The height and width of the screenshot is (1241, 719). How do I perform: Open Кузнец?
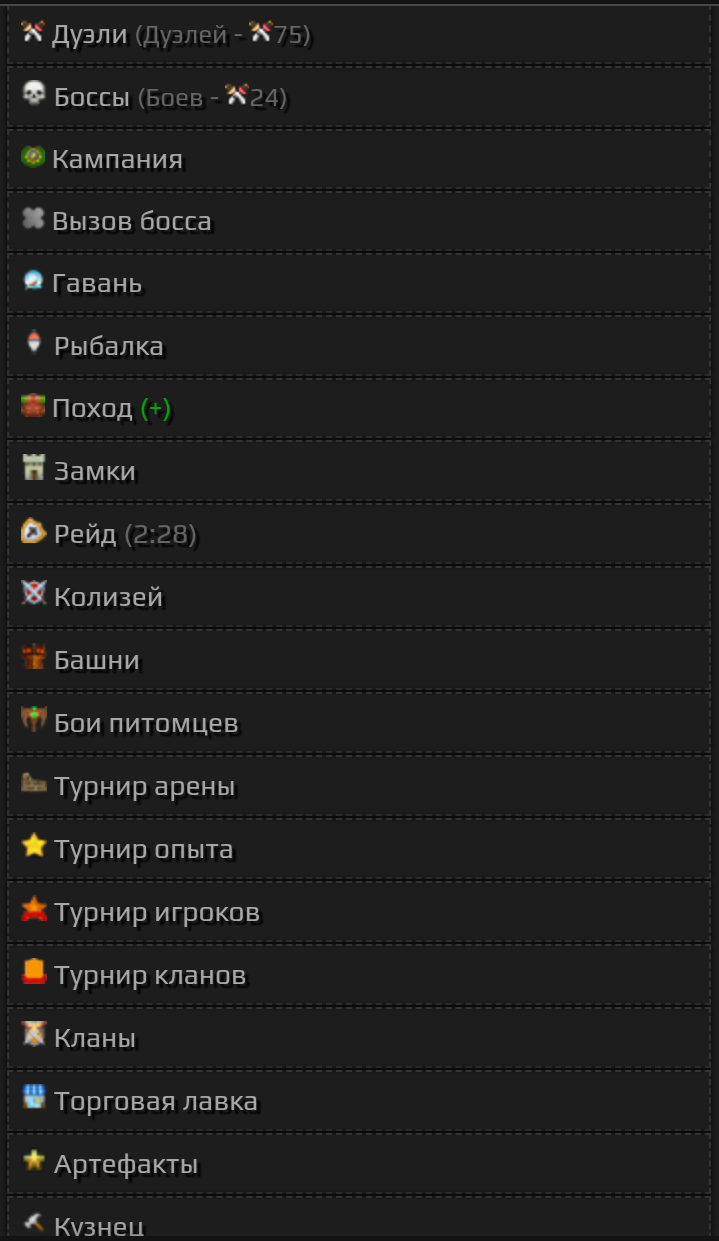coord(99,1225)
